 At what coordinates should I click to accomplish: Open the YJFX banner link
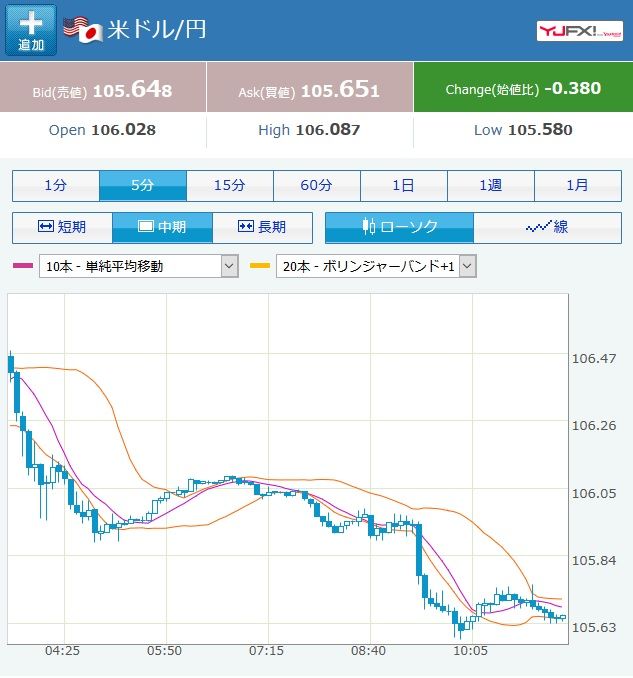coord(580,31)
